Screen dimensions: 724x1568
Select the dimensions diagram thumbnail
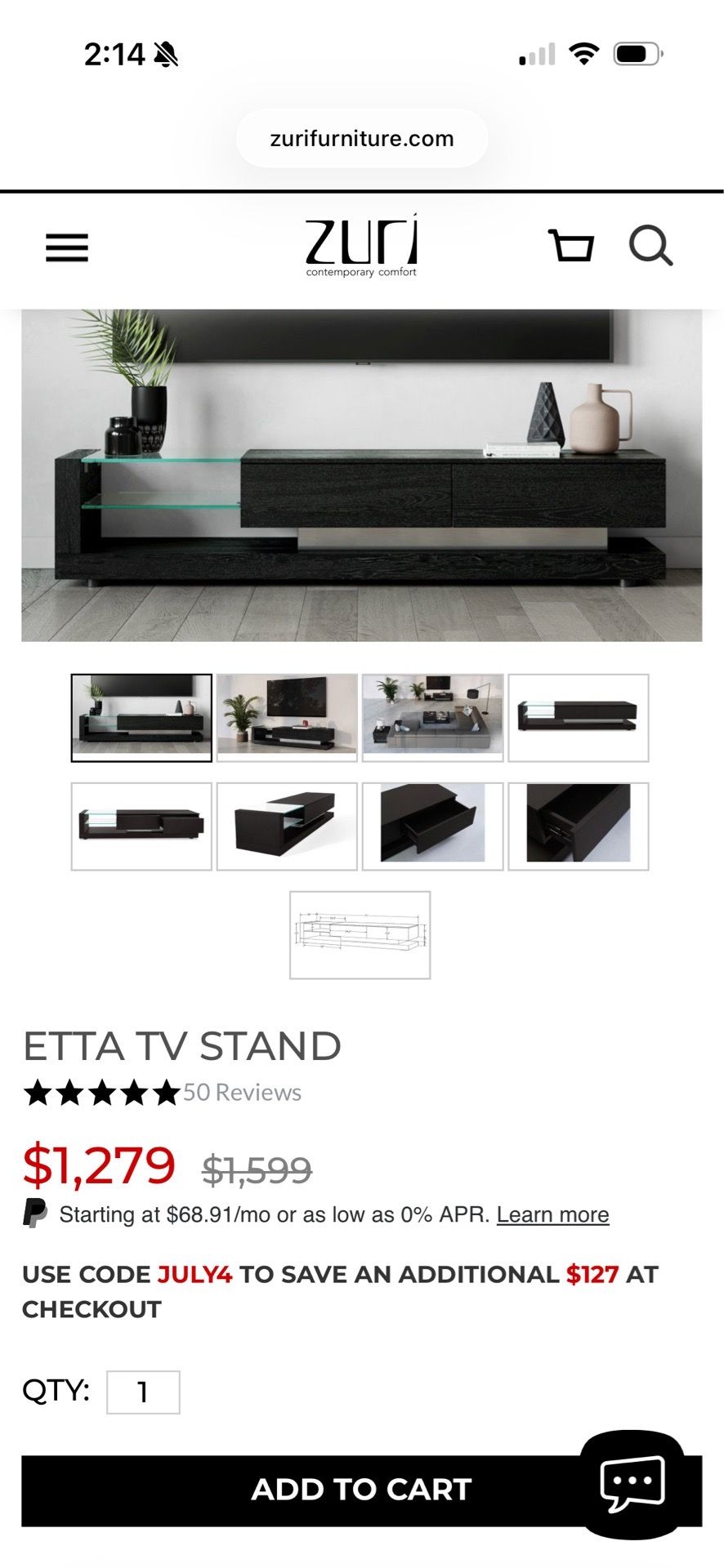360,935
